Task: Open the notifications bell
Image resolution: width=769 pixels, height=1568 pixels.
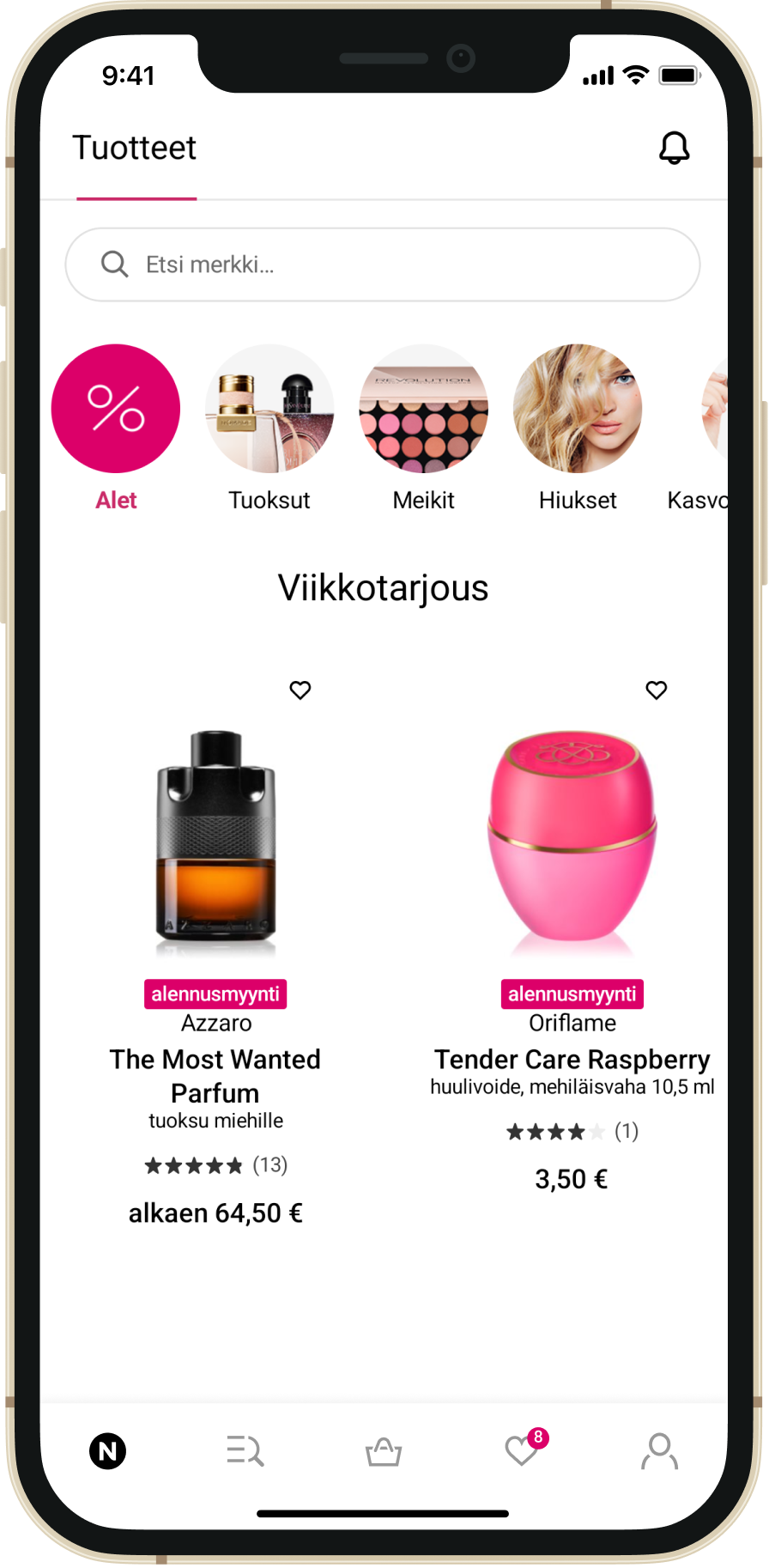Action: 674,149
